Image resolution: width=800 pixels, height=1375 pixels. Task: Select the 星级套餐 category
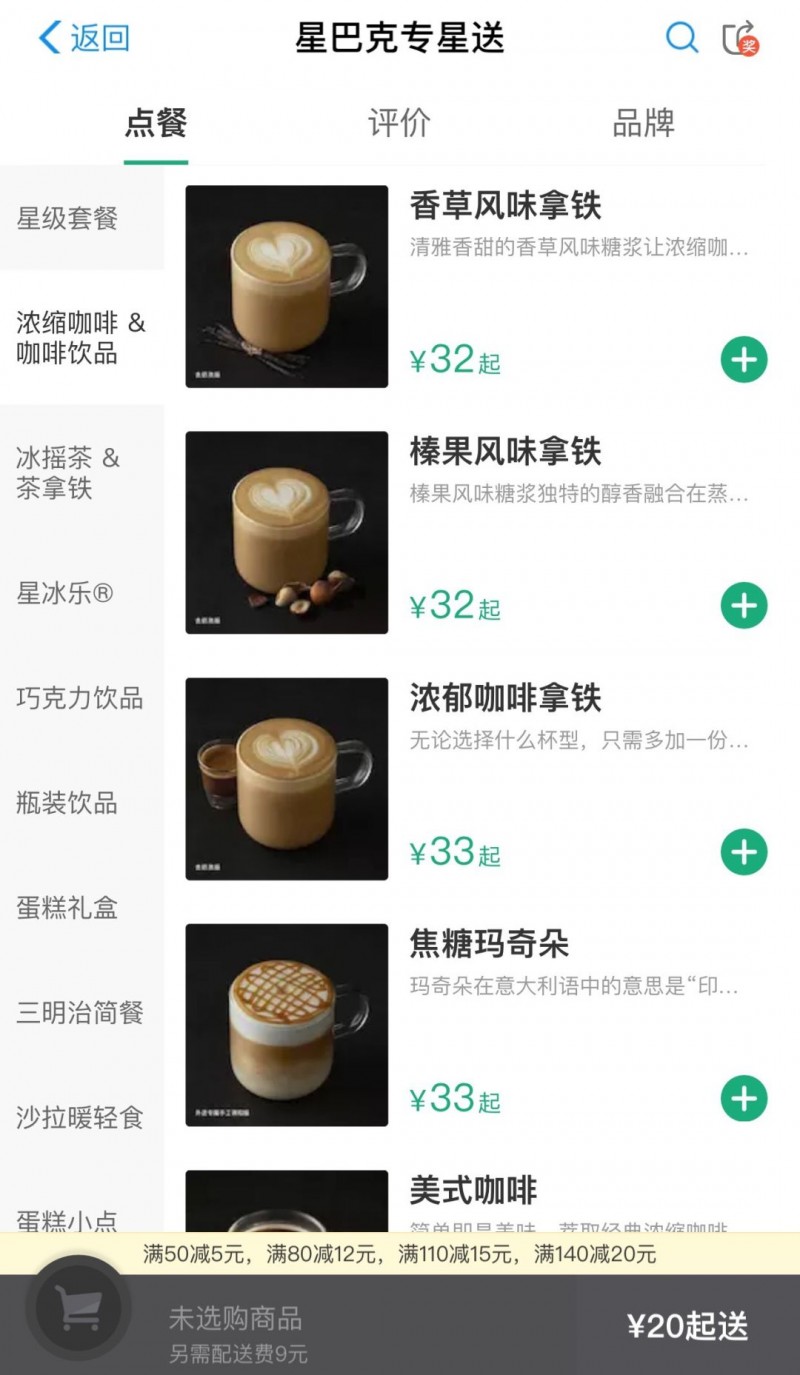pyautogui.click(x=67, y=218)
